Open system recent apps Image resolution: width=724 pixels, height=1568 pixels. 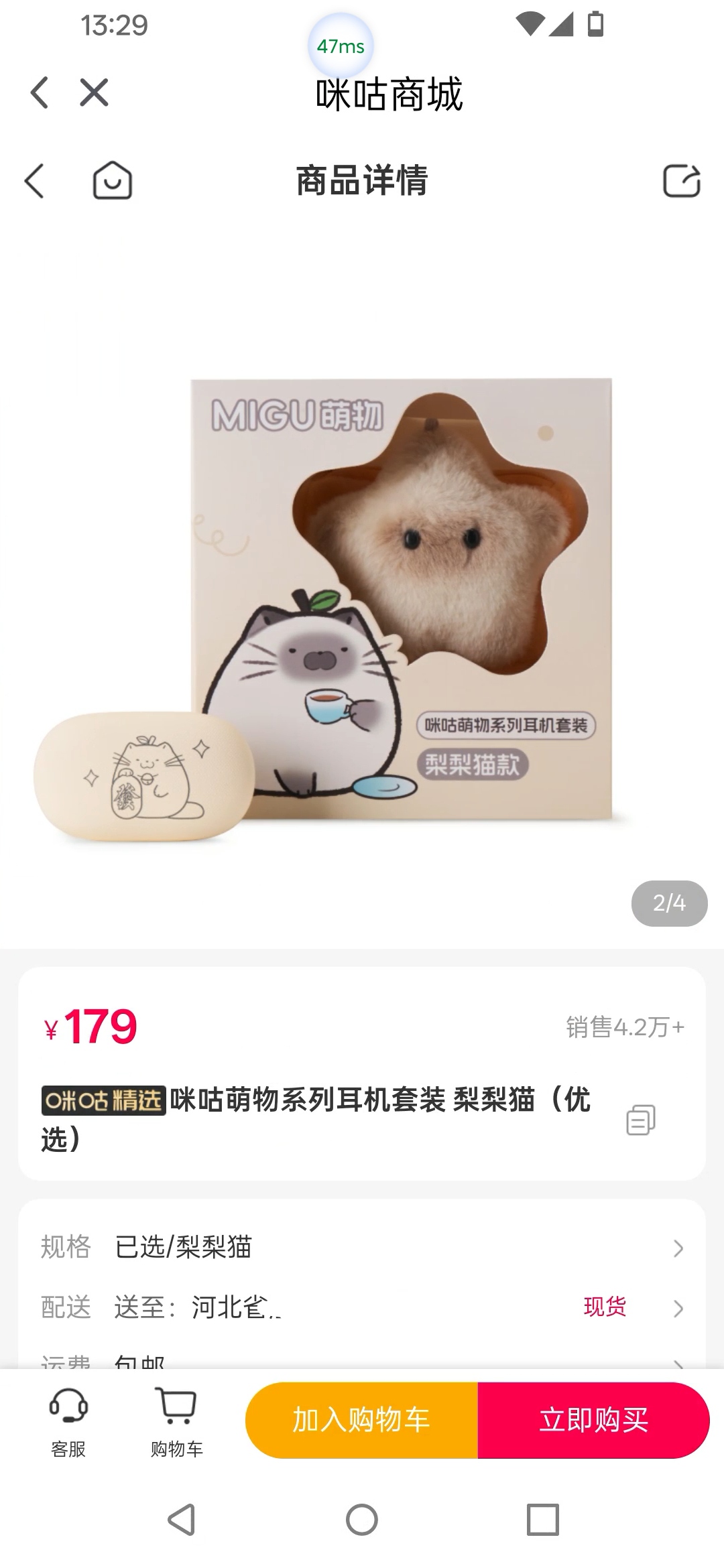[542, 1520]
